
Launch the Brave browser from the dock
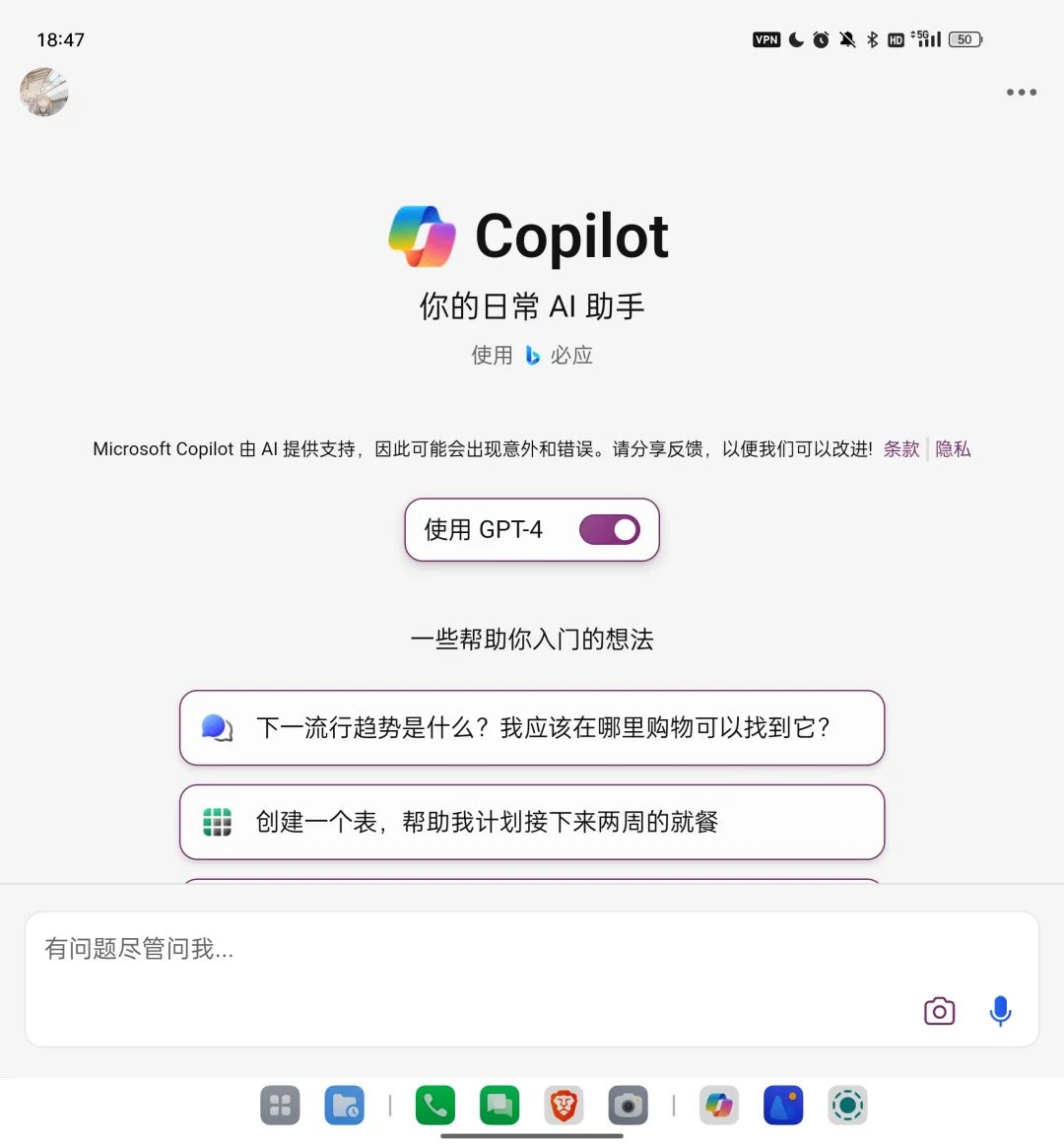(x=563, y=1106)
